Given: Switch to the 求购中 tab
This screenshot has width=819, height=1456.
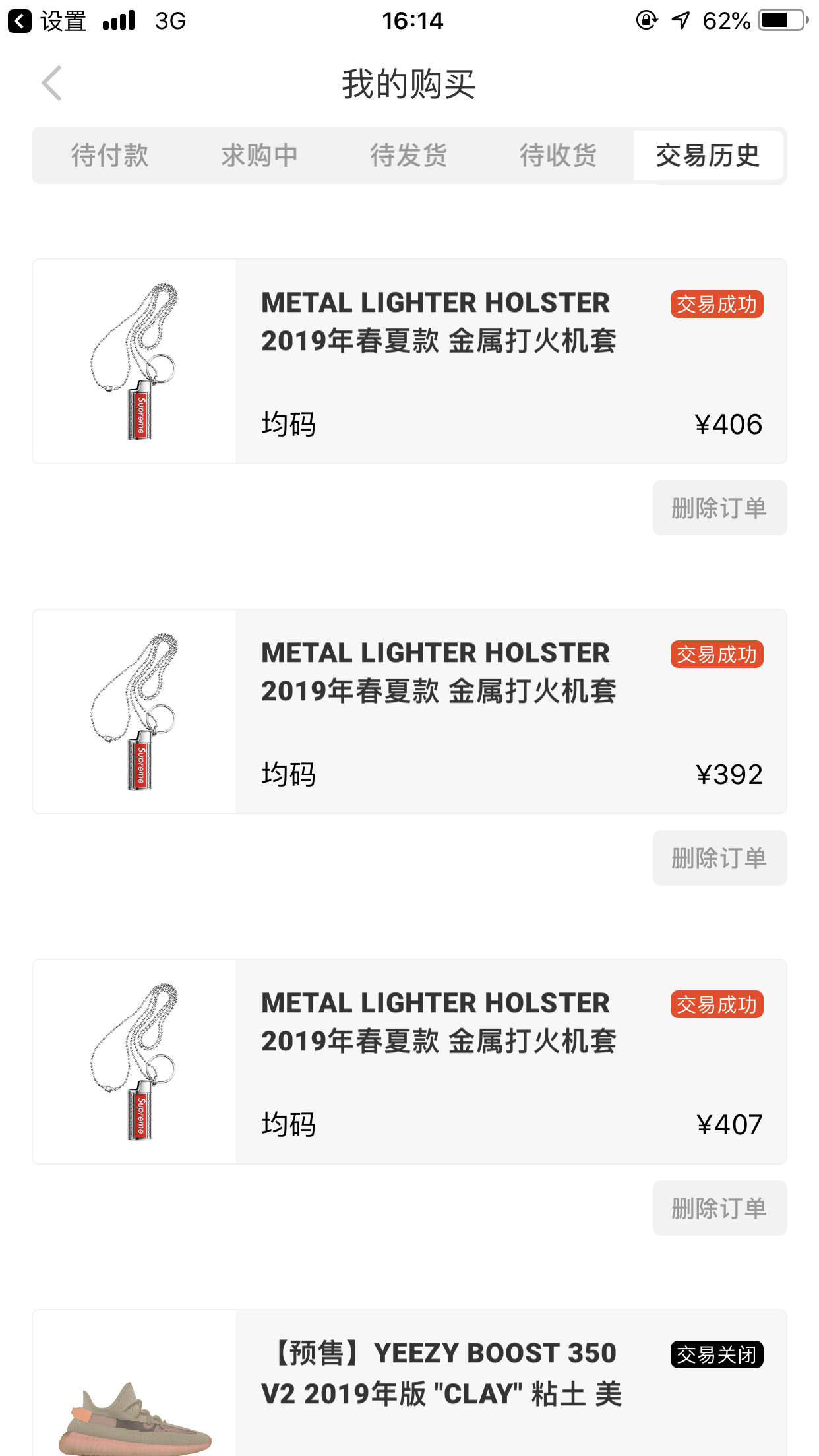Looking at the screenshot, I should coord(259,156).
